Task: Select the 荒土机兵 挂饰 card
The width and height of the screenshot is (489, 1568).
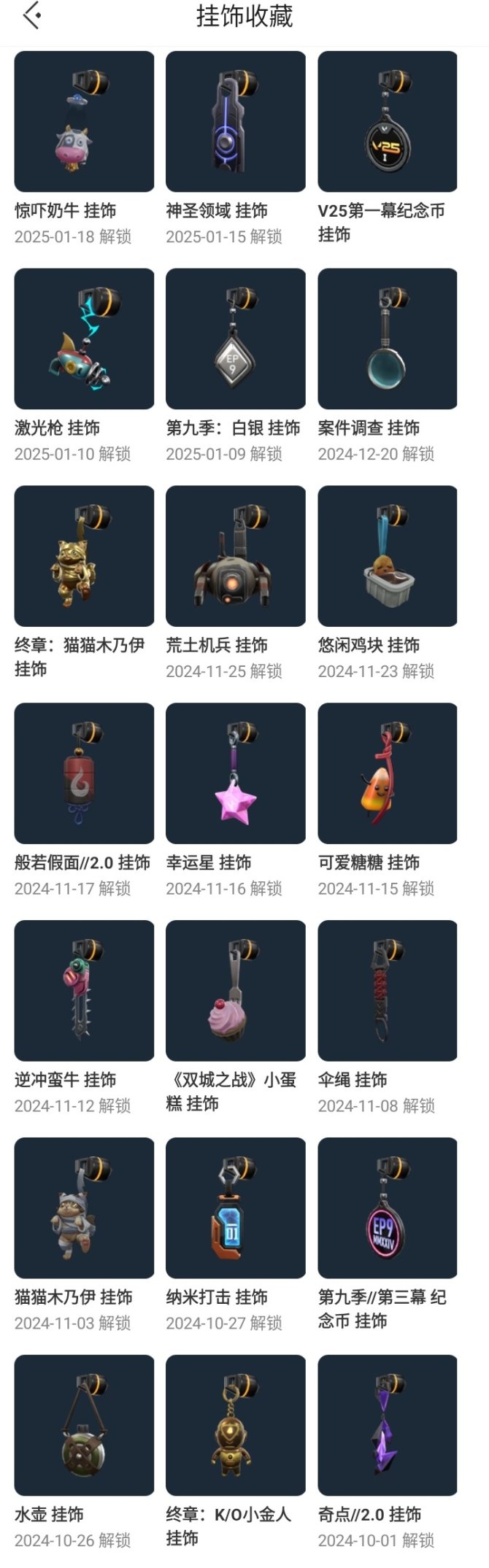Action: 235,556
